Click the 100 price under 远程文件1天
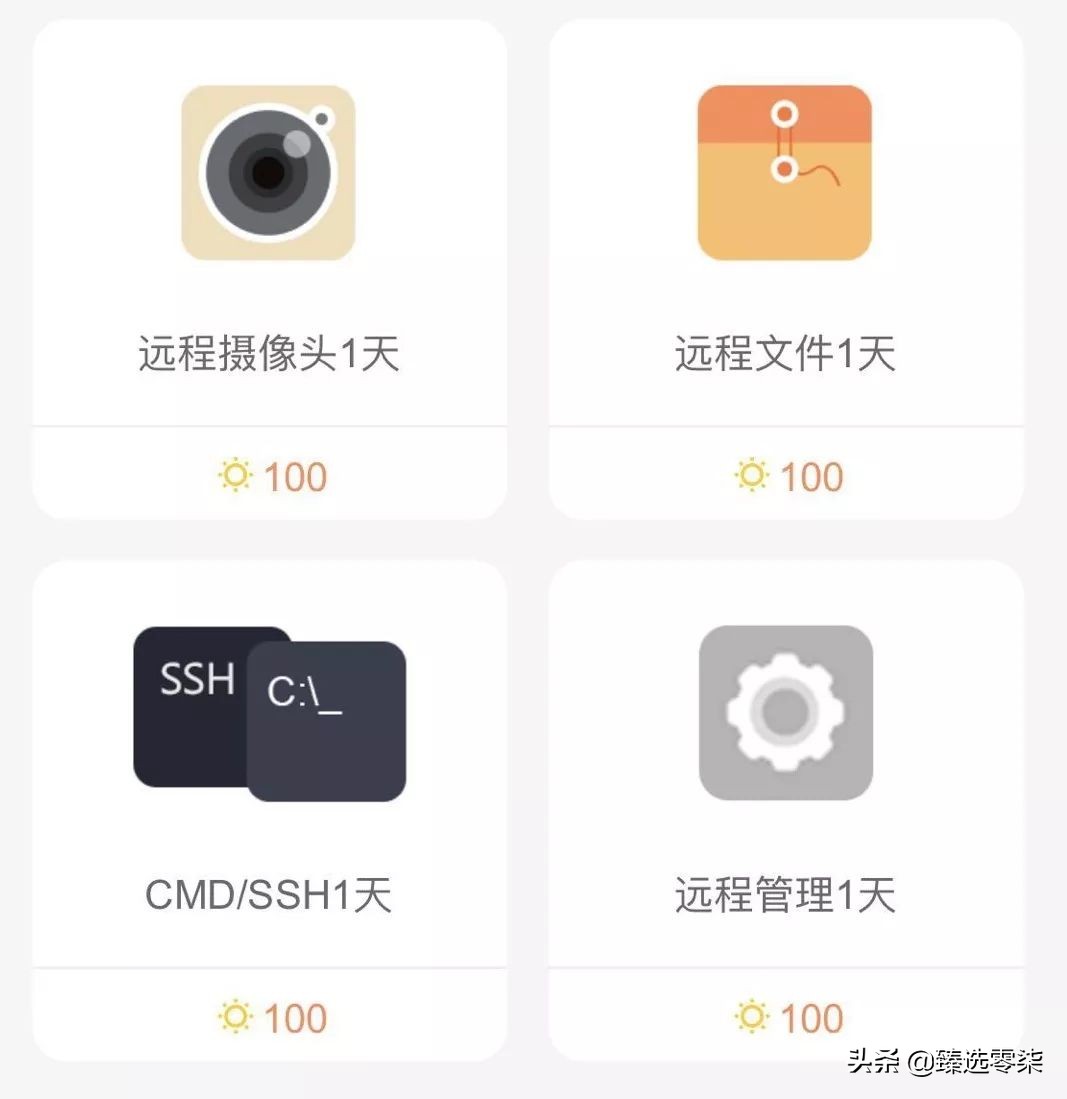 812,475
